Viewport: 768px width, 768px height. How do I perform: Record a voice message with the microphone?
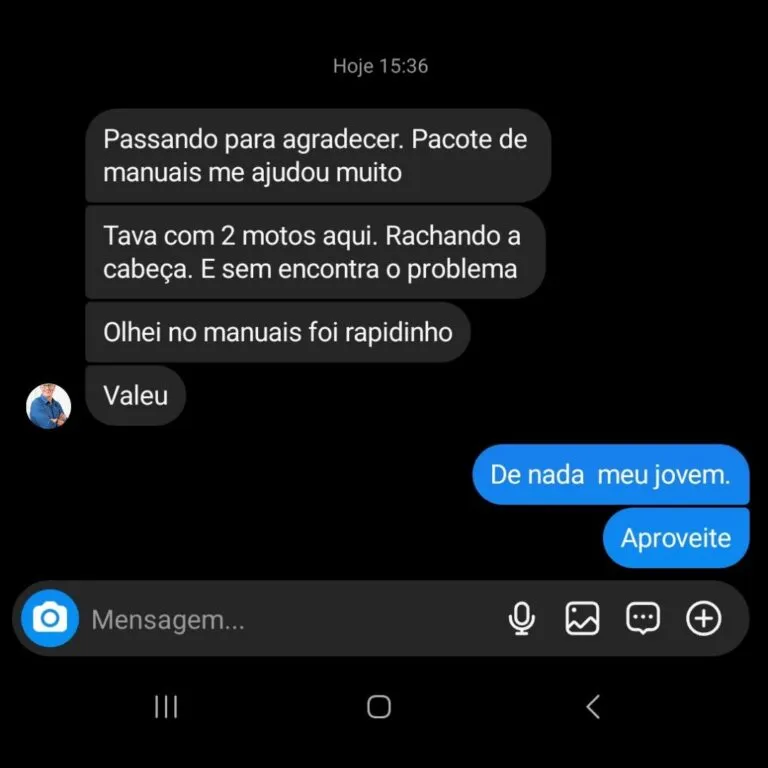[x=521, y=619]
